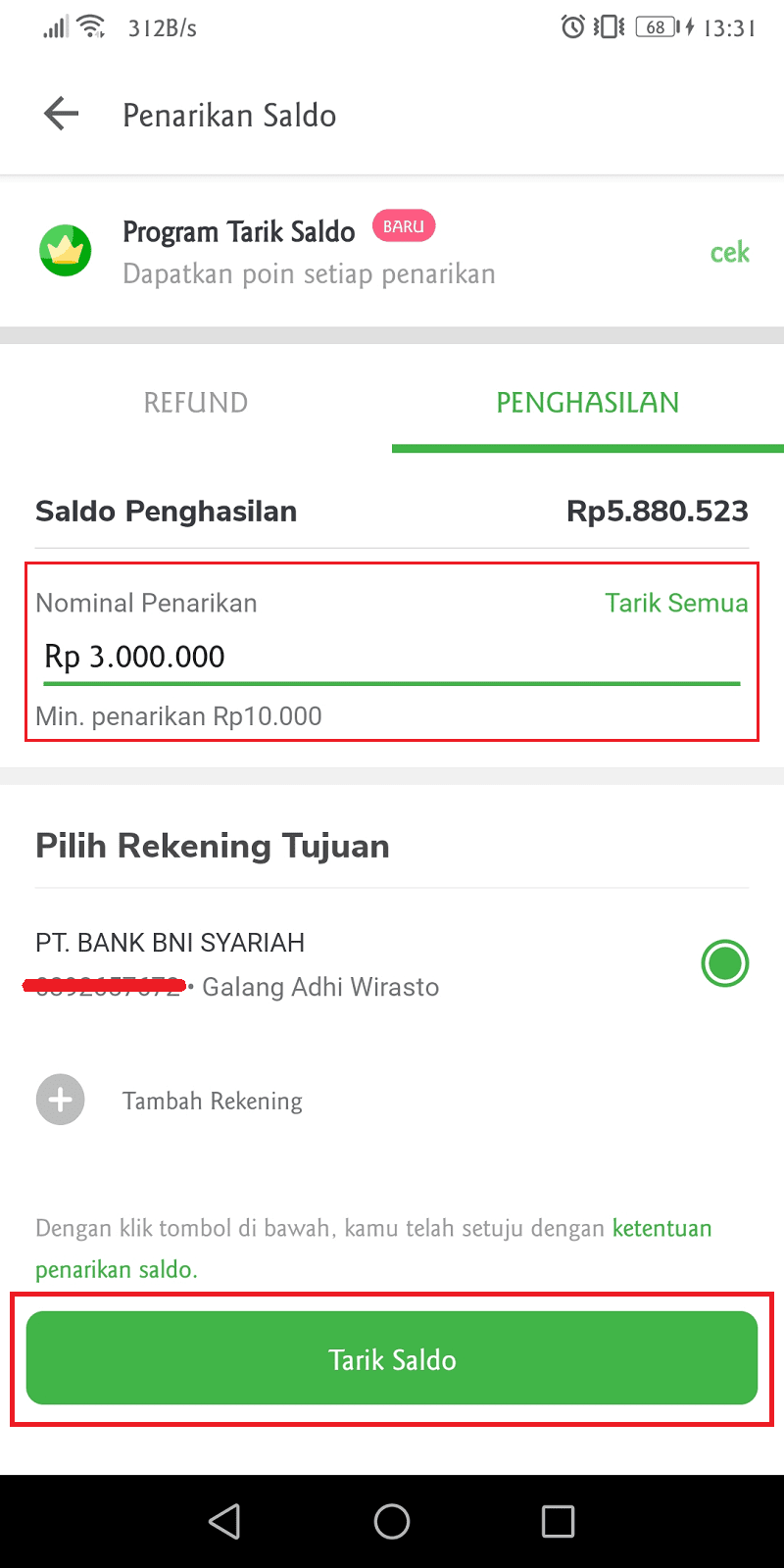The height and width of the screenshot is (1568, 784).
Task: Switch to the REFUND tab
Action: point(195,402)
